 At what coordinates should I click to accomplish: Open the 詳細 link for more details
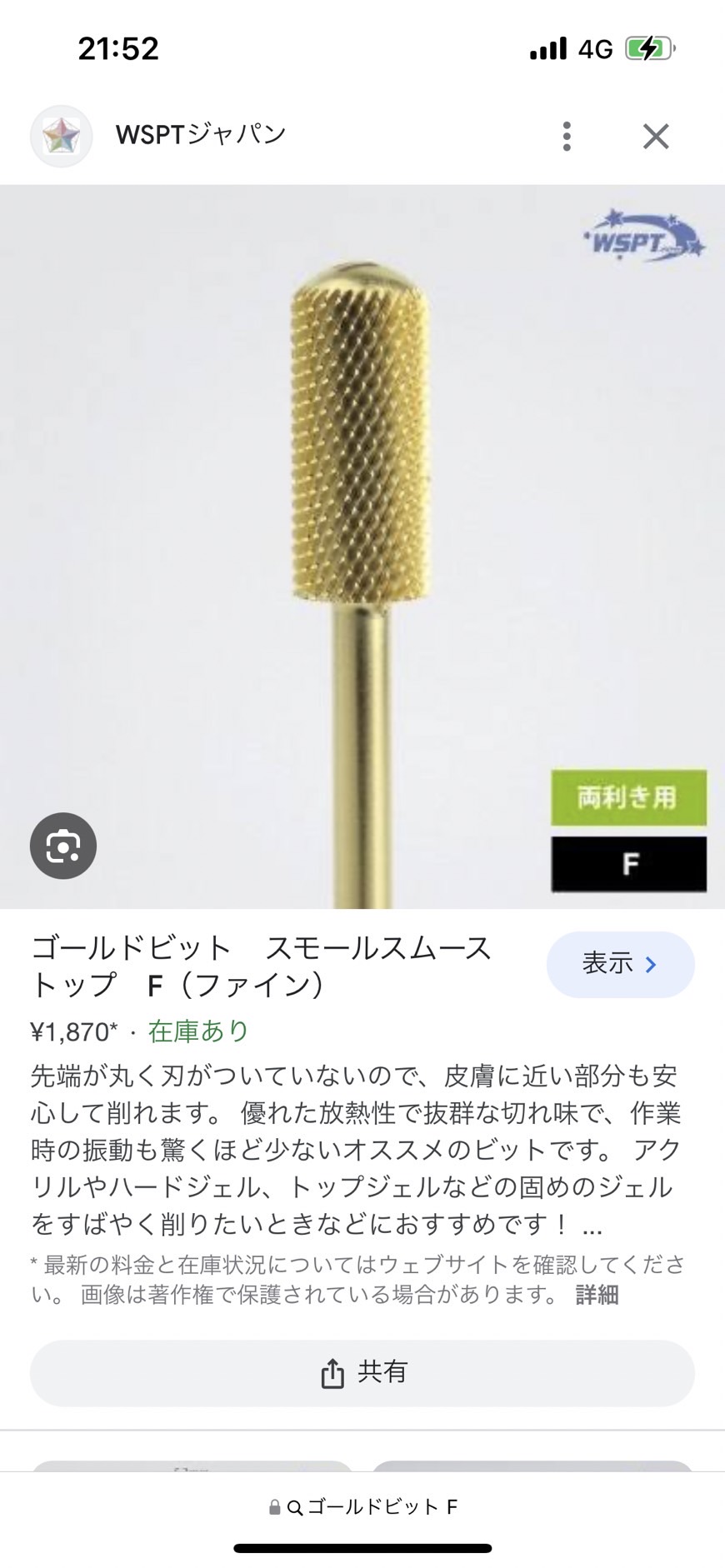pos(597,1295)
